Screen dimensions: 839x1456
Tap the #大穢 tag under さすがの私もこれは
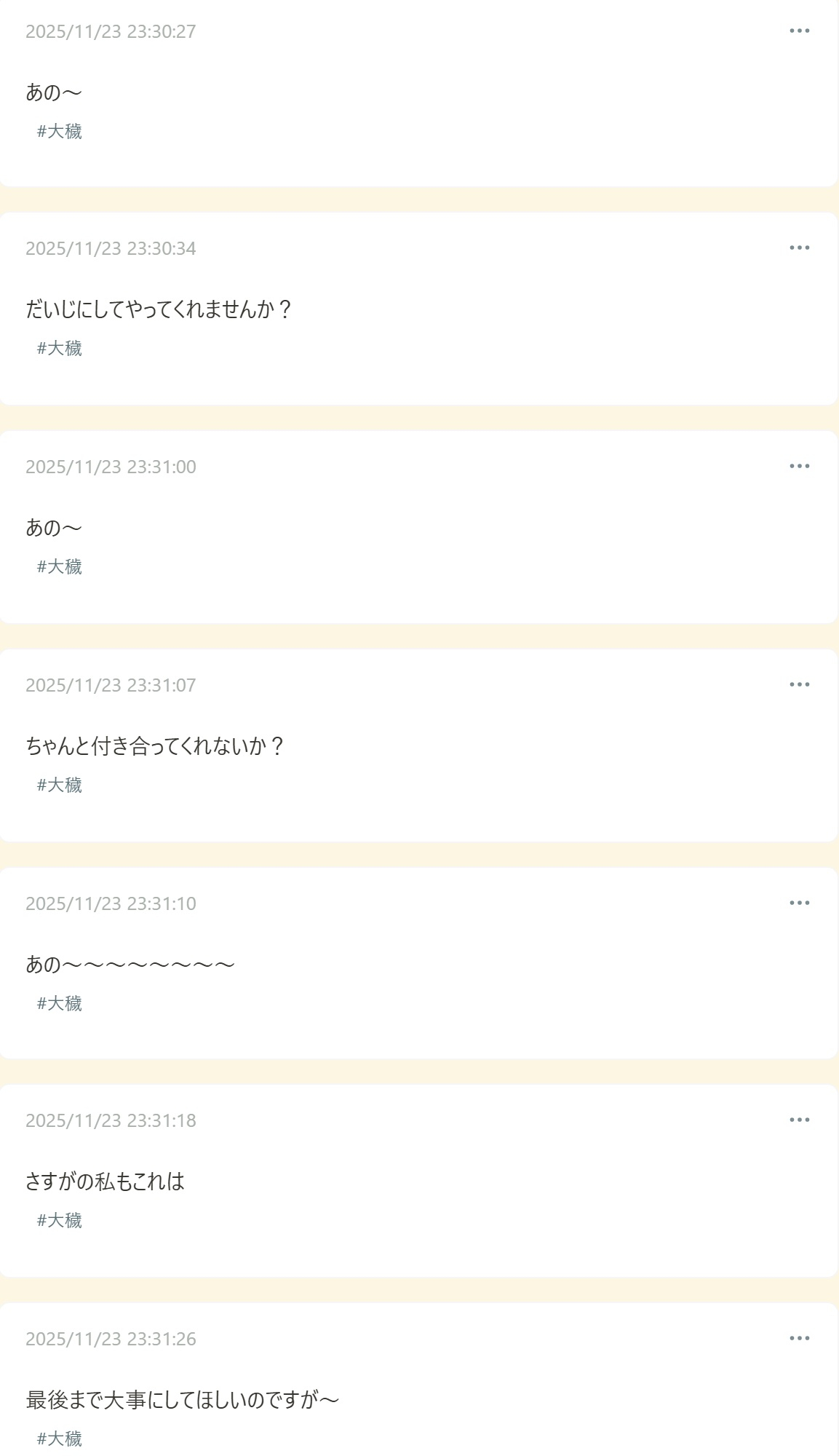60,1220
